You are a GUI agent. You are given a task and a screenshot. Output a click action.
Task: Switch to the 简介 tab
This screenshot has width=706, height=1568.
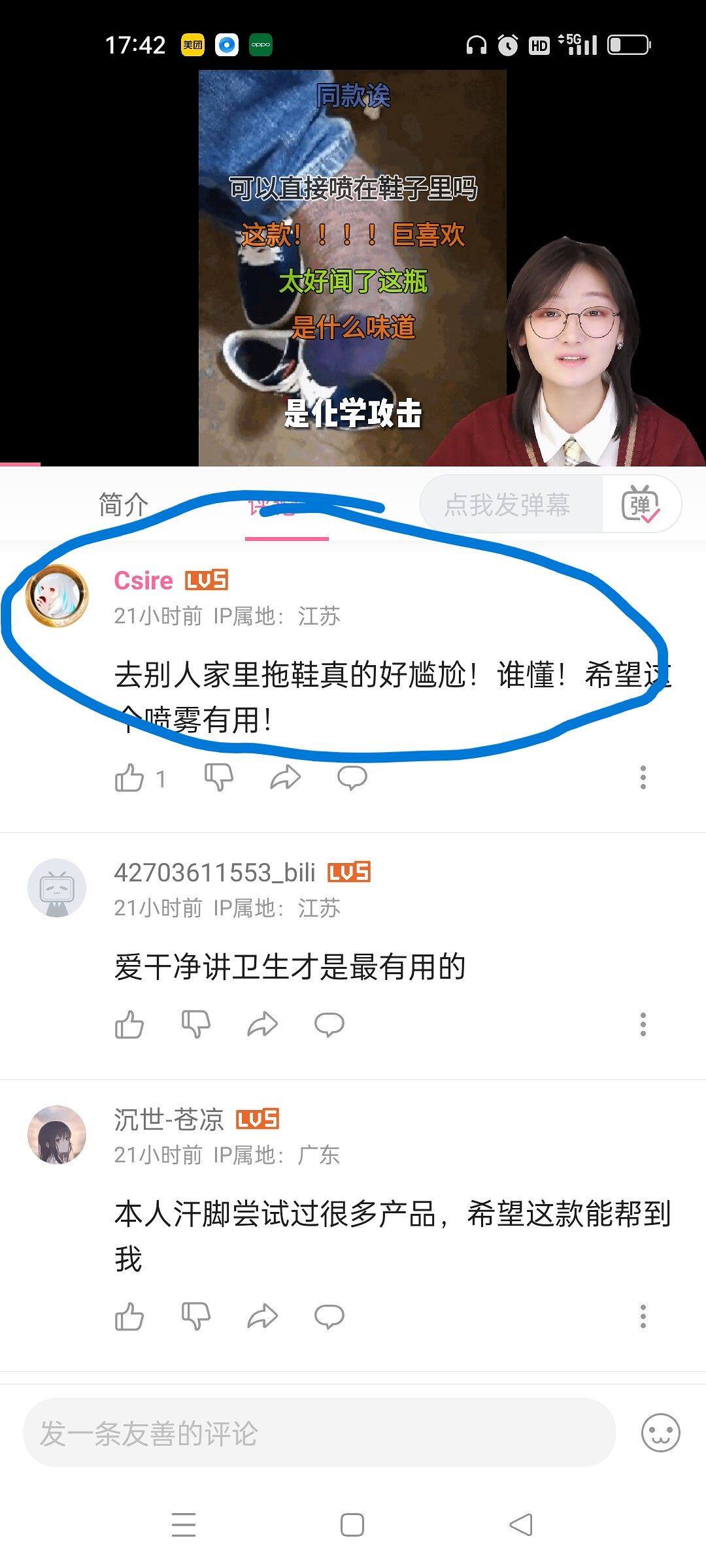(124, 505)
